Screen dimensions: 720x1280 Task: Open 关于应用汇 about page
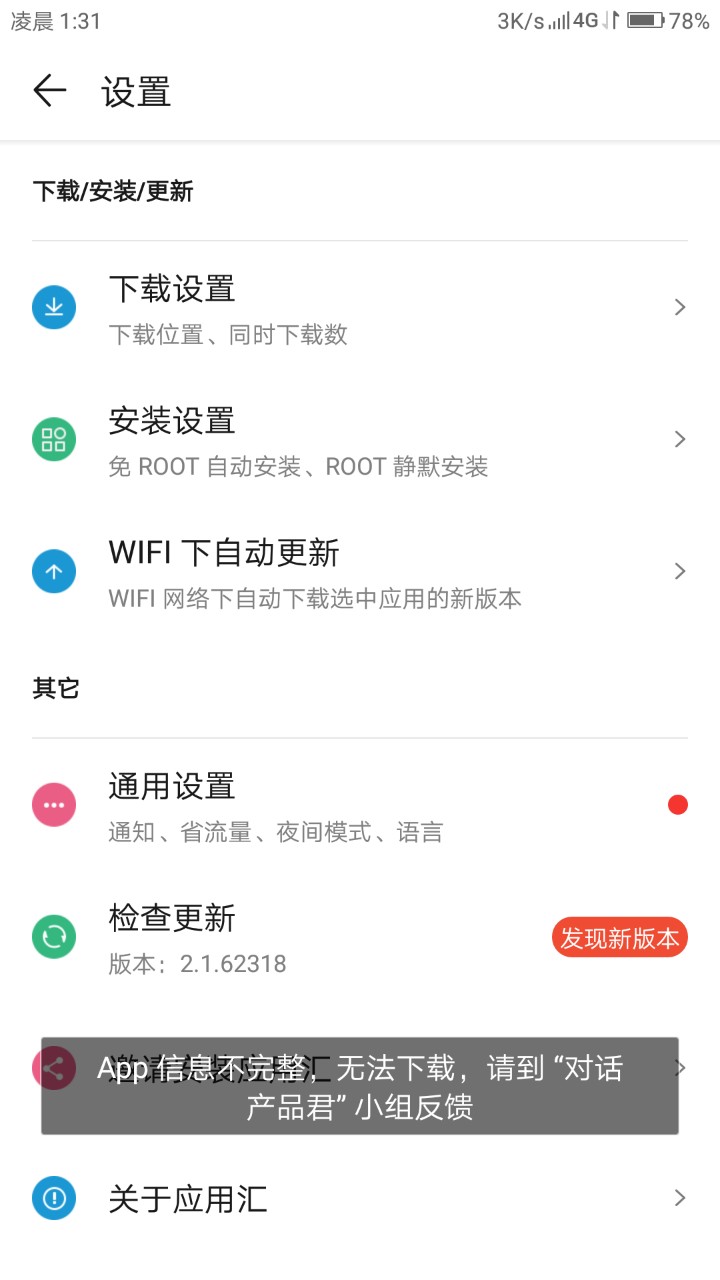pos(360,1198)
